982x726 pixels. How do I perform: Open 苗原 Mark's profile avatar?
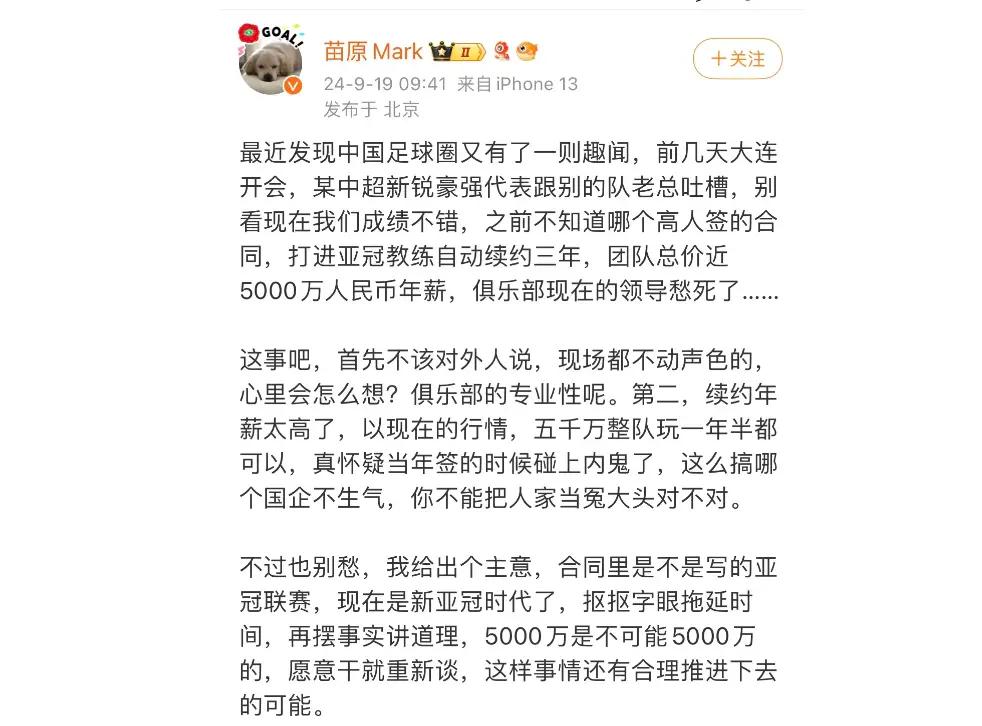pos(270,65)
